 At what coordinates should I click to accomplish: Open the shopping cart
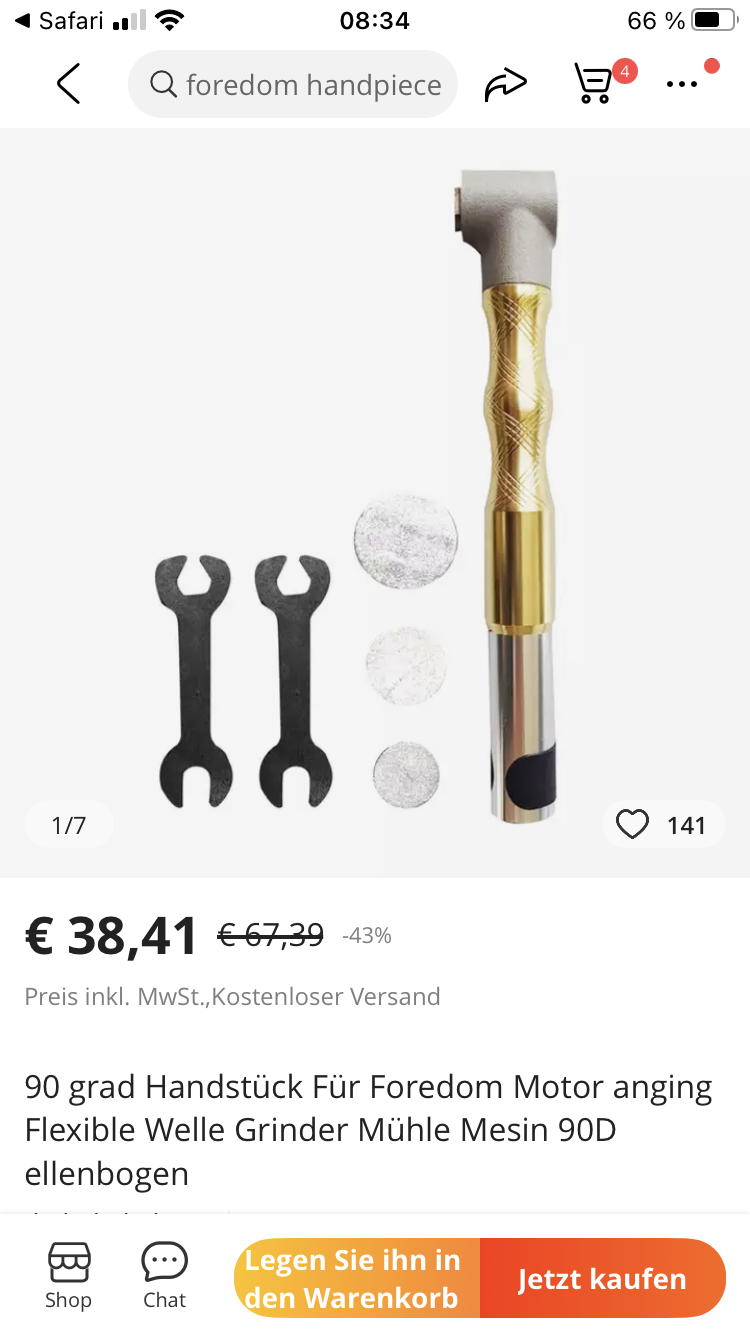coord(595,83)
